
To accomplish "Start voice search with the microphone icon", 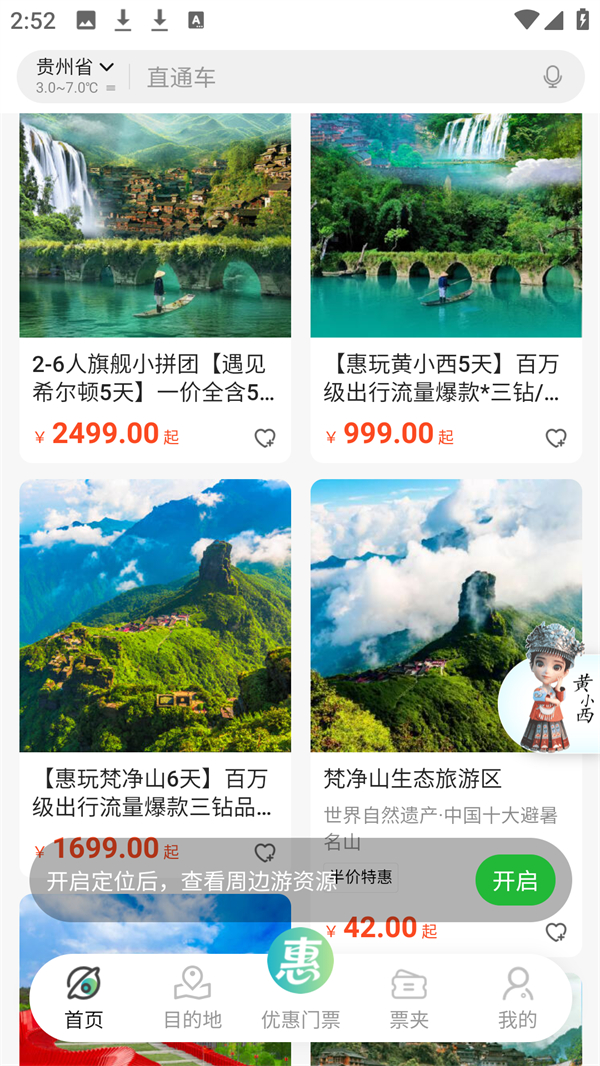I will pos(552,77).
